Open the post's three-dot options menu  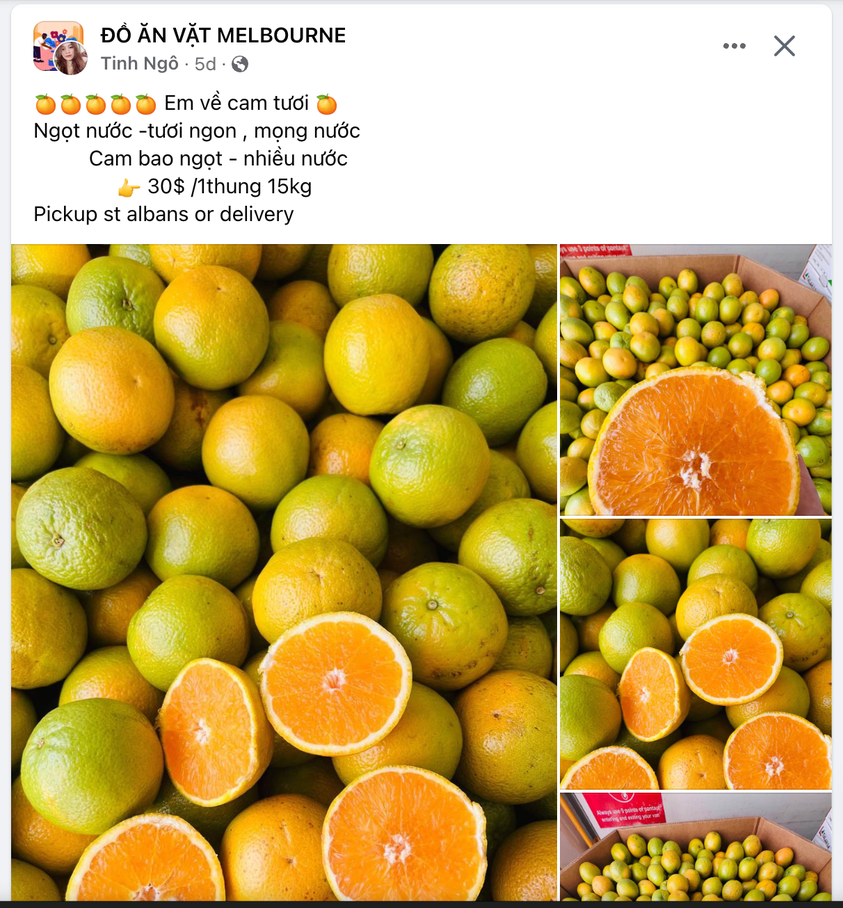[734, 46]
